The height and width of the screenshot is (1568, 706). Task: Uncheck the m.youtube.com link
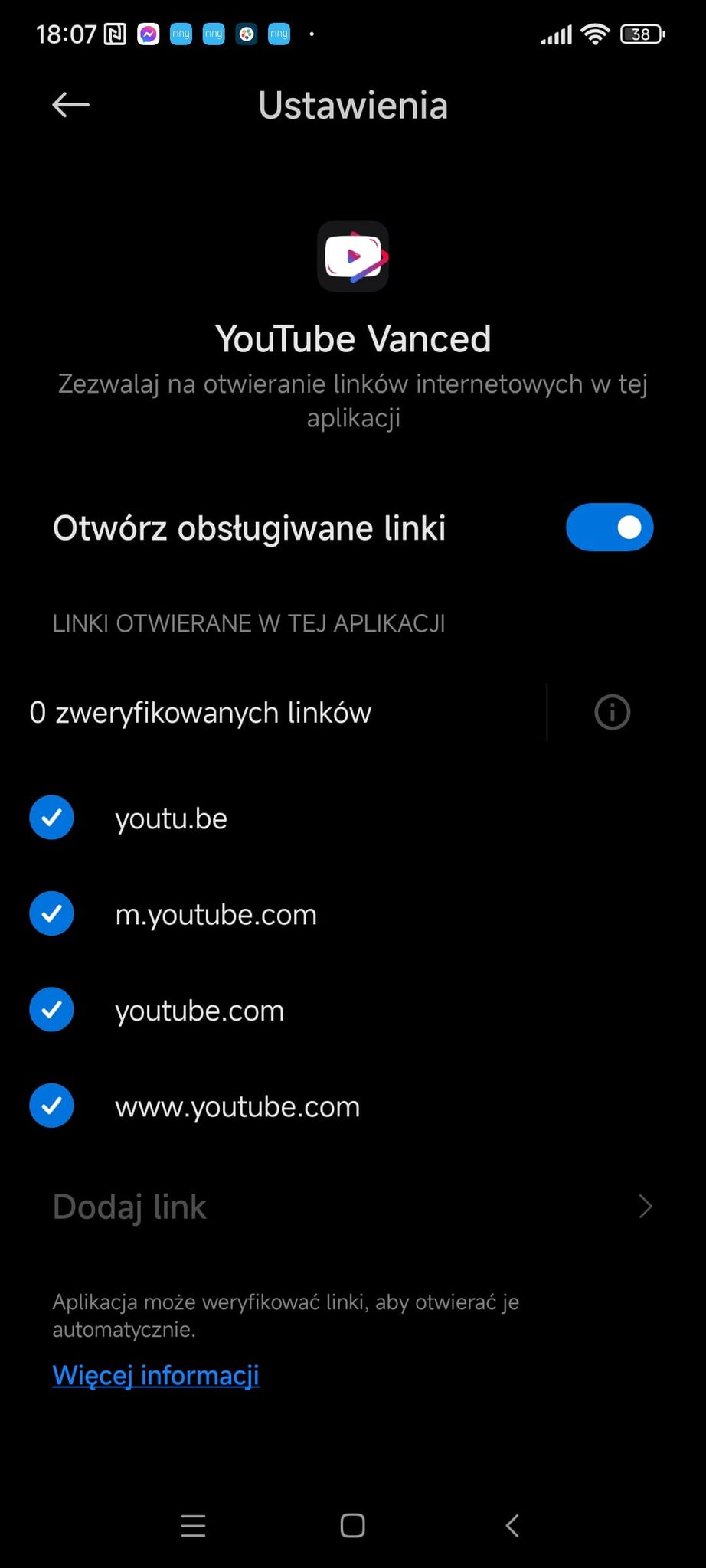click(51, 913)
